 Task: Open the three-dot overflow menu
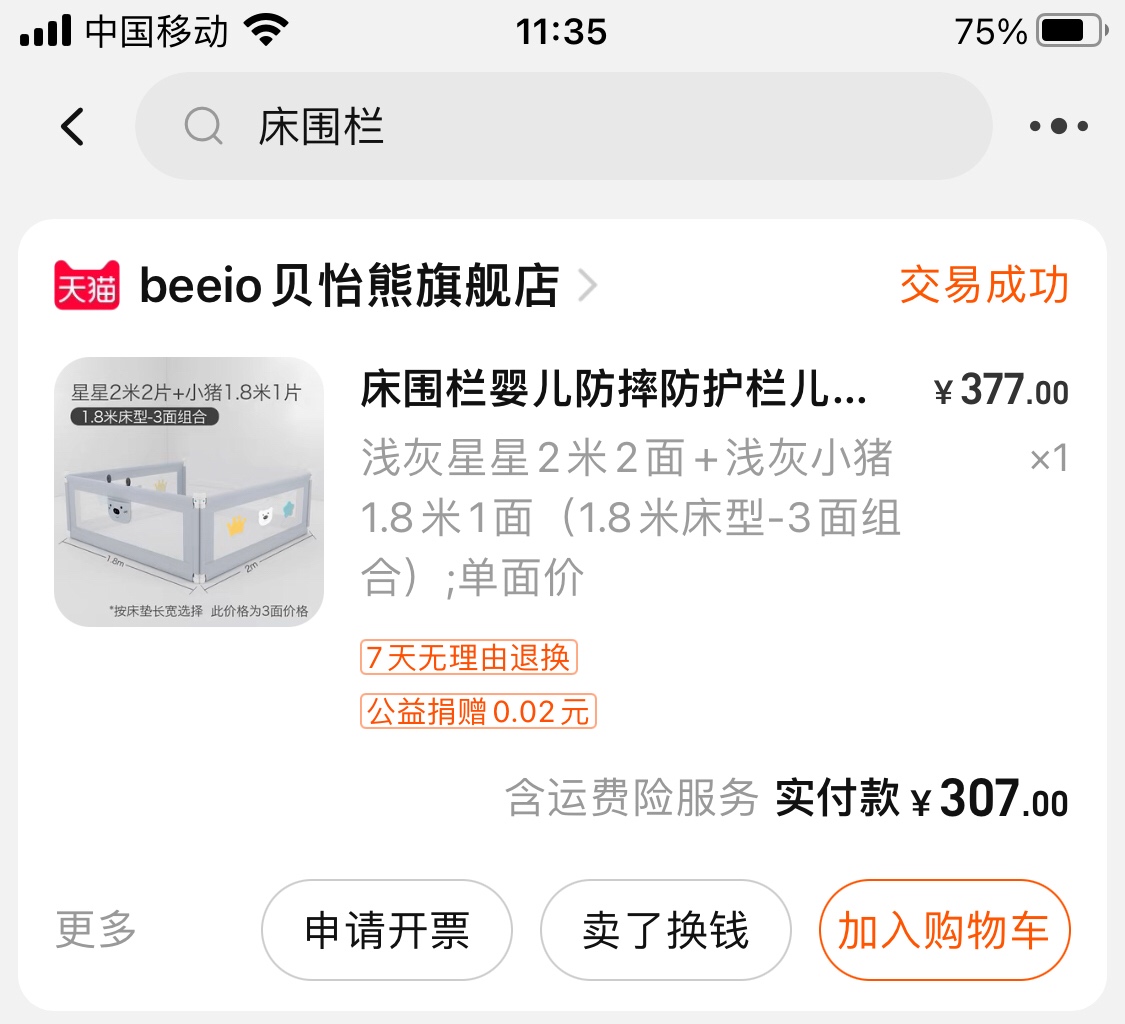1058,127
